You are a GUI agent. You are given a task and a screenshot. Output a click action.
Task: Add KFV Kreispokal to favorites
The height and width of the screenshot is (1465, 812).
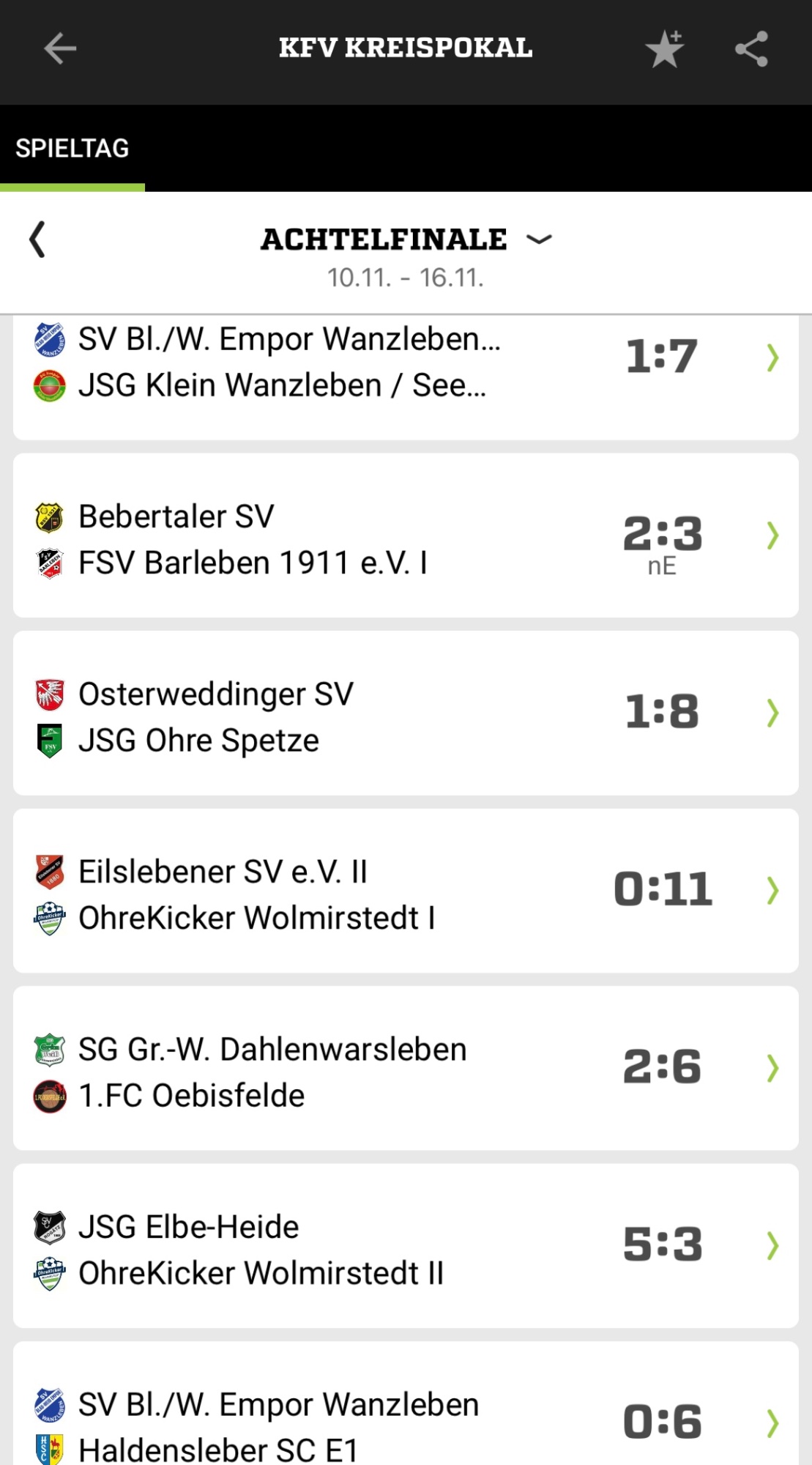pyautogui.click(x=664, y=49)
